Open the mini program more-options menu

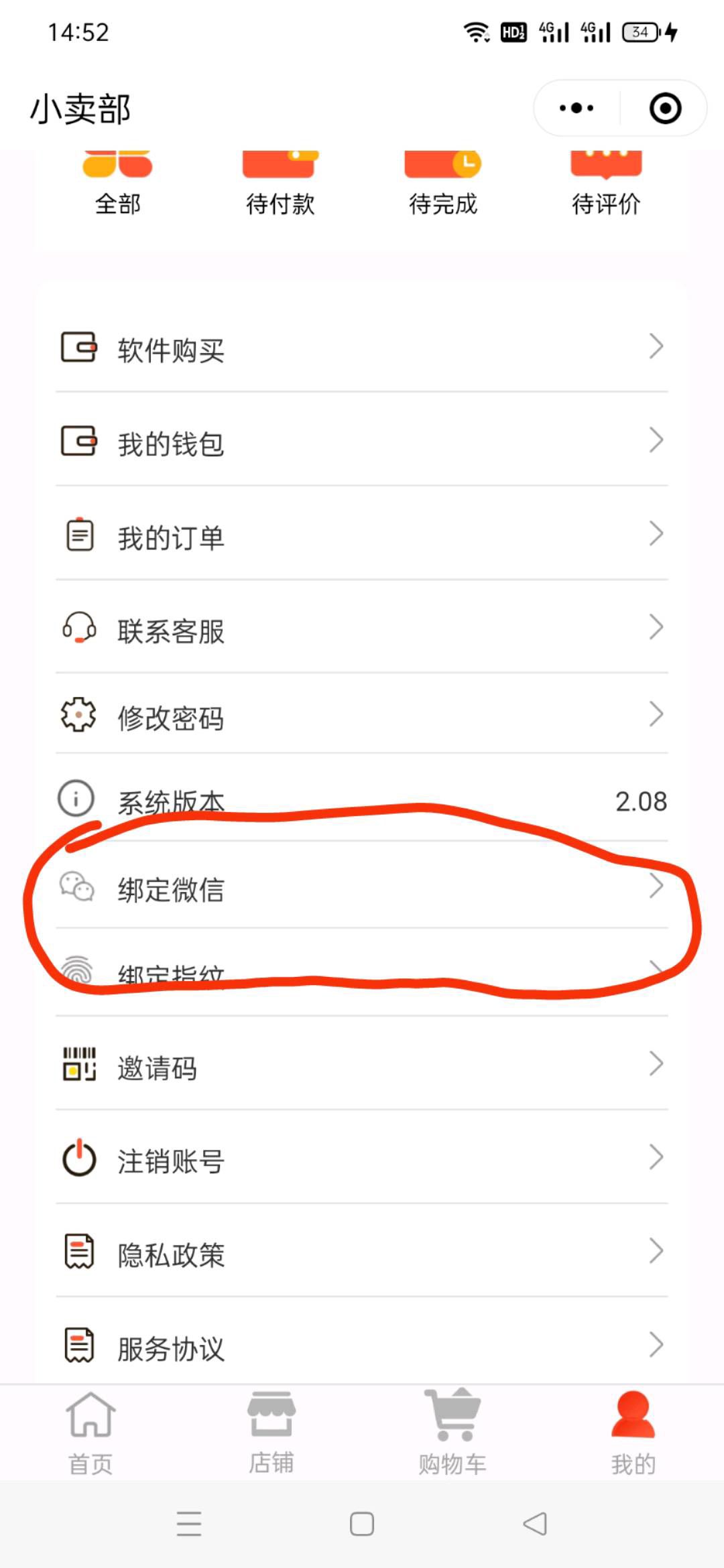[x=577, y=108]
